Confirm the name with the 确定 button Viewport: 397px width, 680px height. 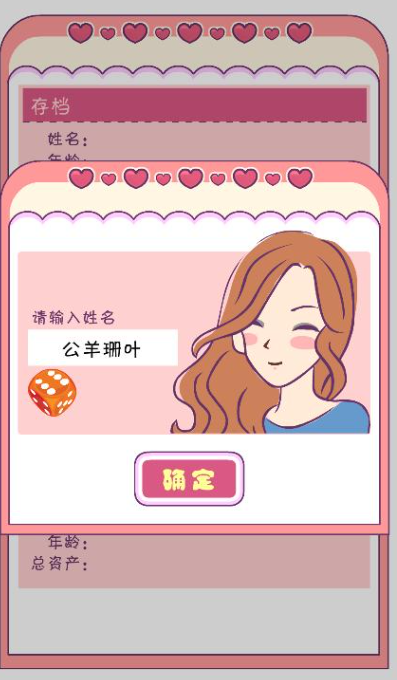tap(189, 479)
